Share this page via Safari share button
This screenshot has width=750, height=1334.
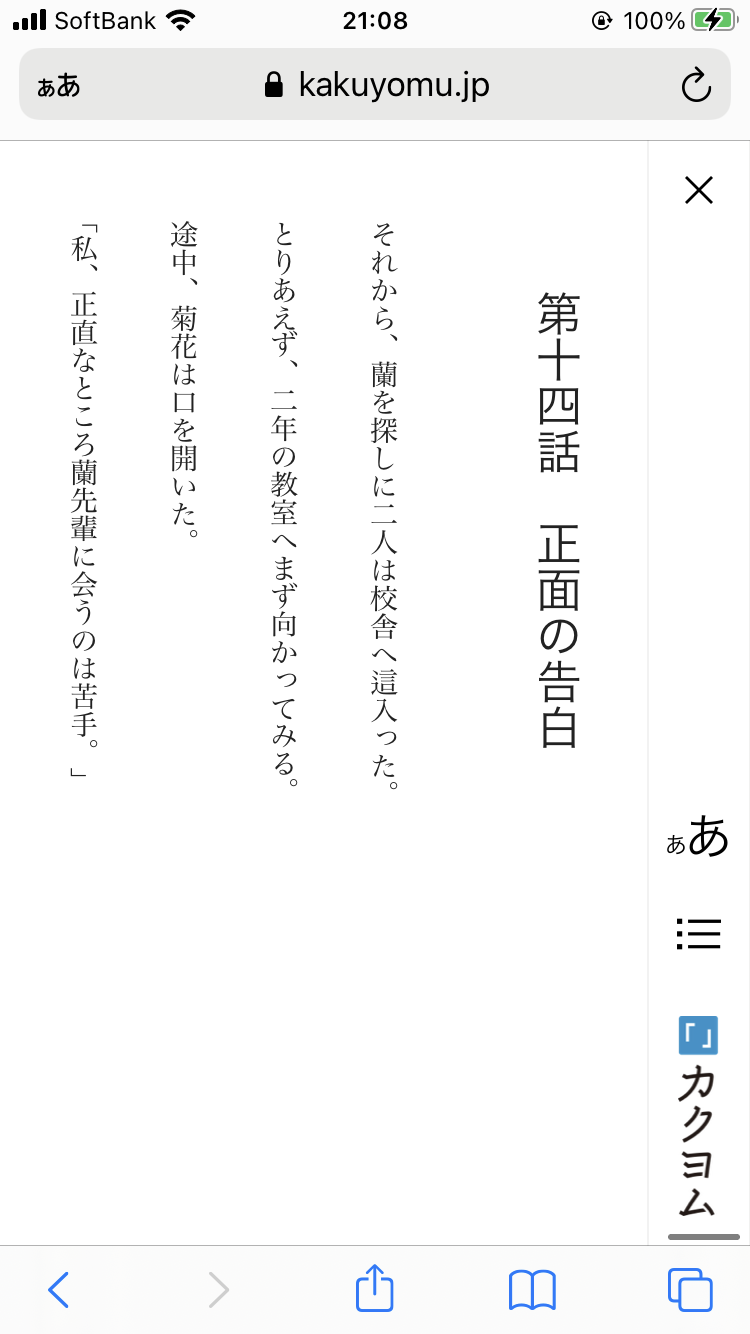click(375, 1288)
